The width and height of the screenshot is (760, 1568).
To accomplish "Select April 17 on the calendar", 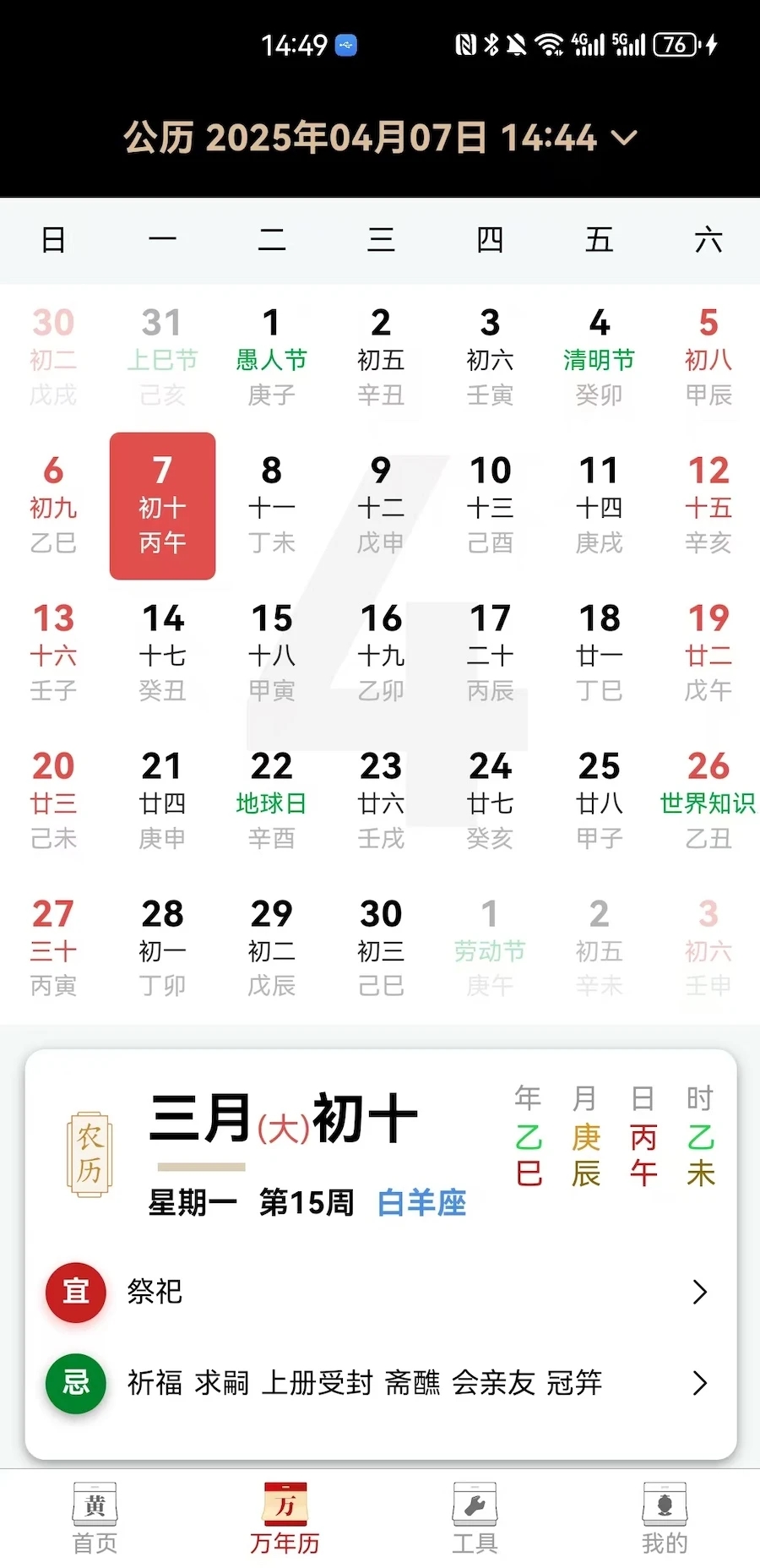I will [490, 653].
